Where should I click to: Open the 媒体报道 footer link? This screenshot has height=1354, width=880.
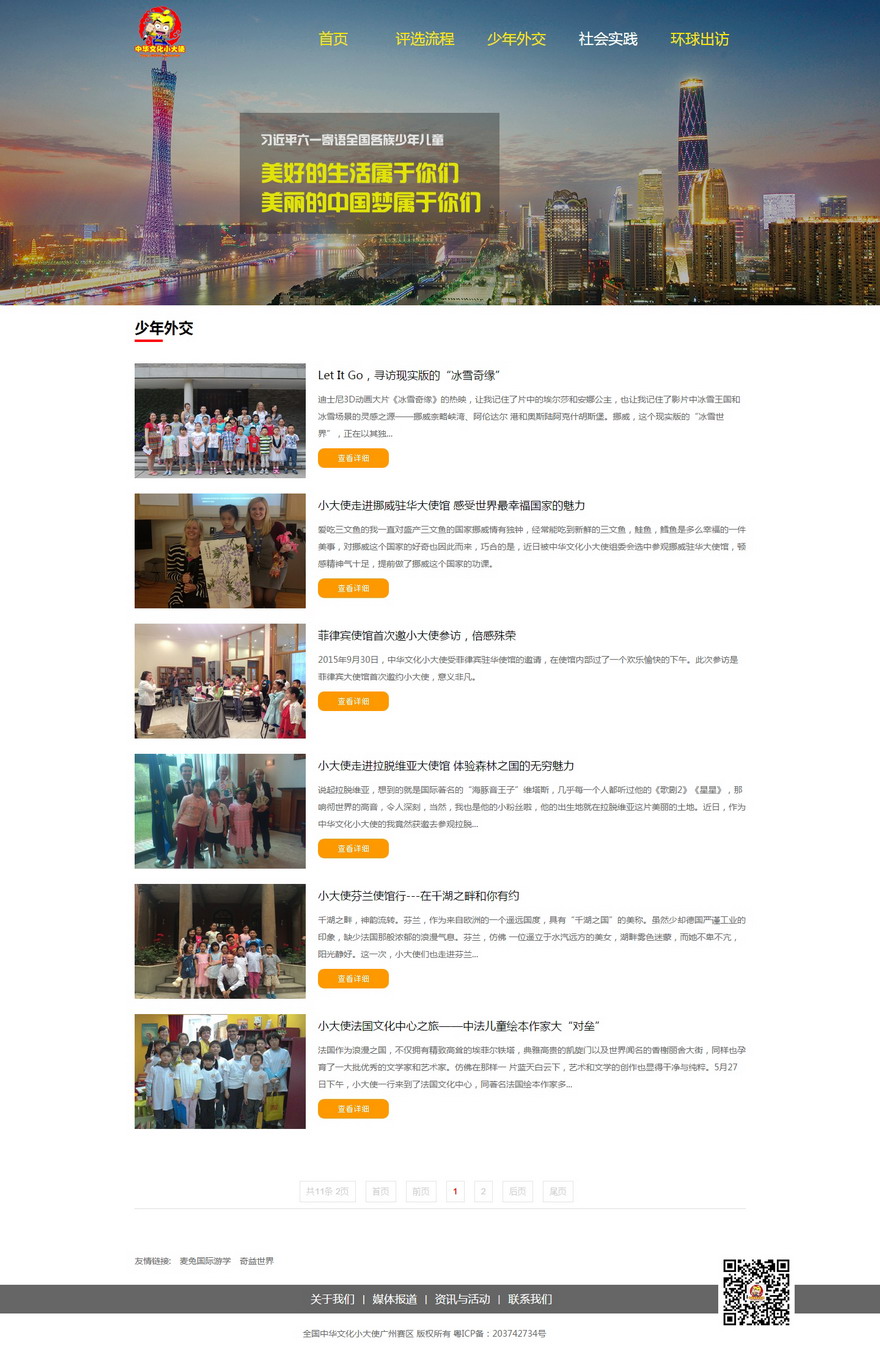[x=394, y=1299]
